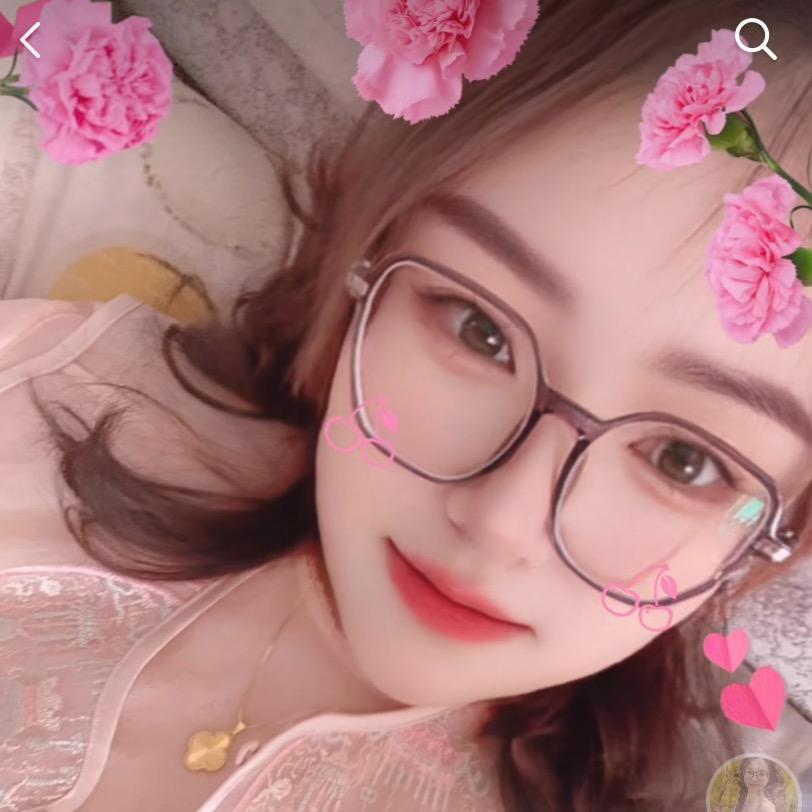The width and height of the screenshot is (812, 812).
Task: Go back using the top-left arrow
Action: coord(30,40)
